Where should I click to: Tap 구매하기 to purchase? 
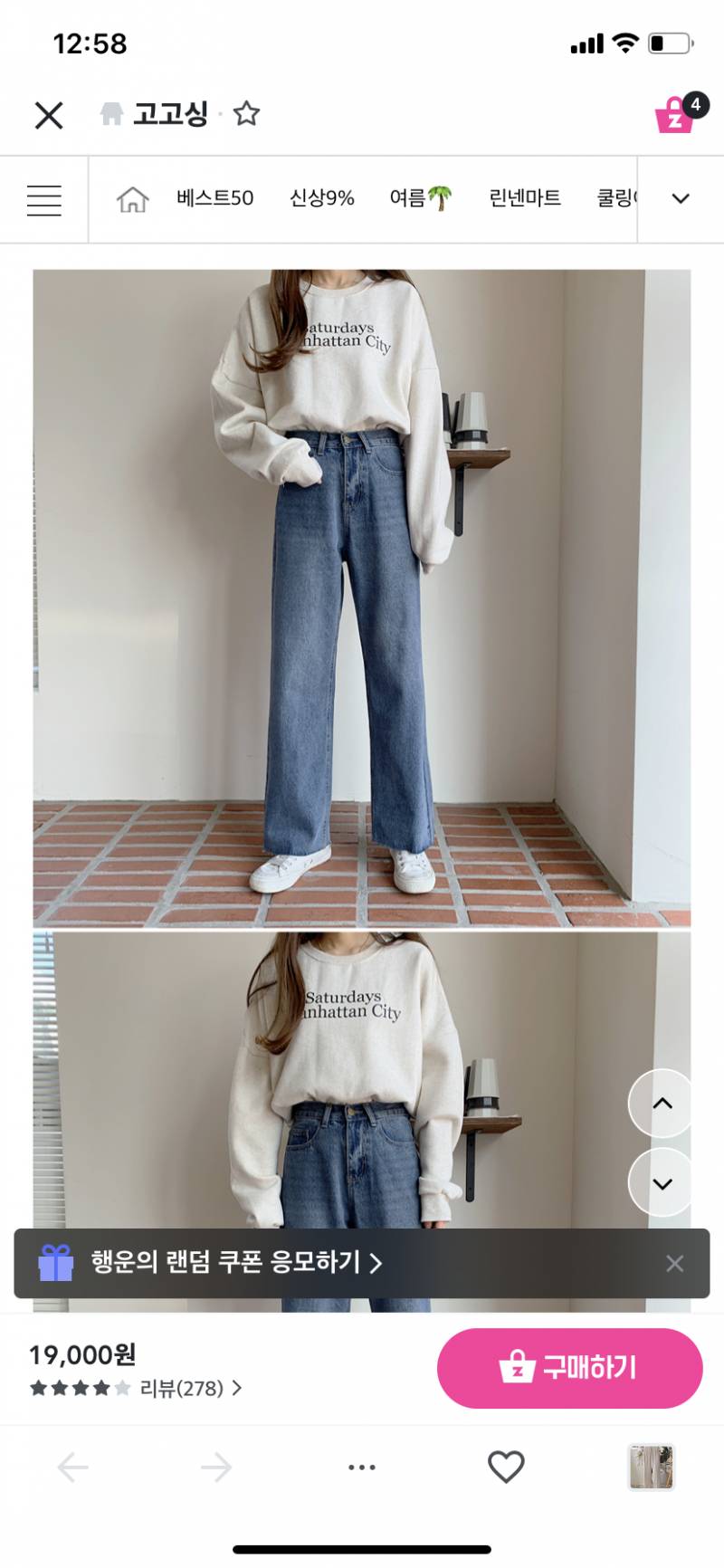(569, 1367)
